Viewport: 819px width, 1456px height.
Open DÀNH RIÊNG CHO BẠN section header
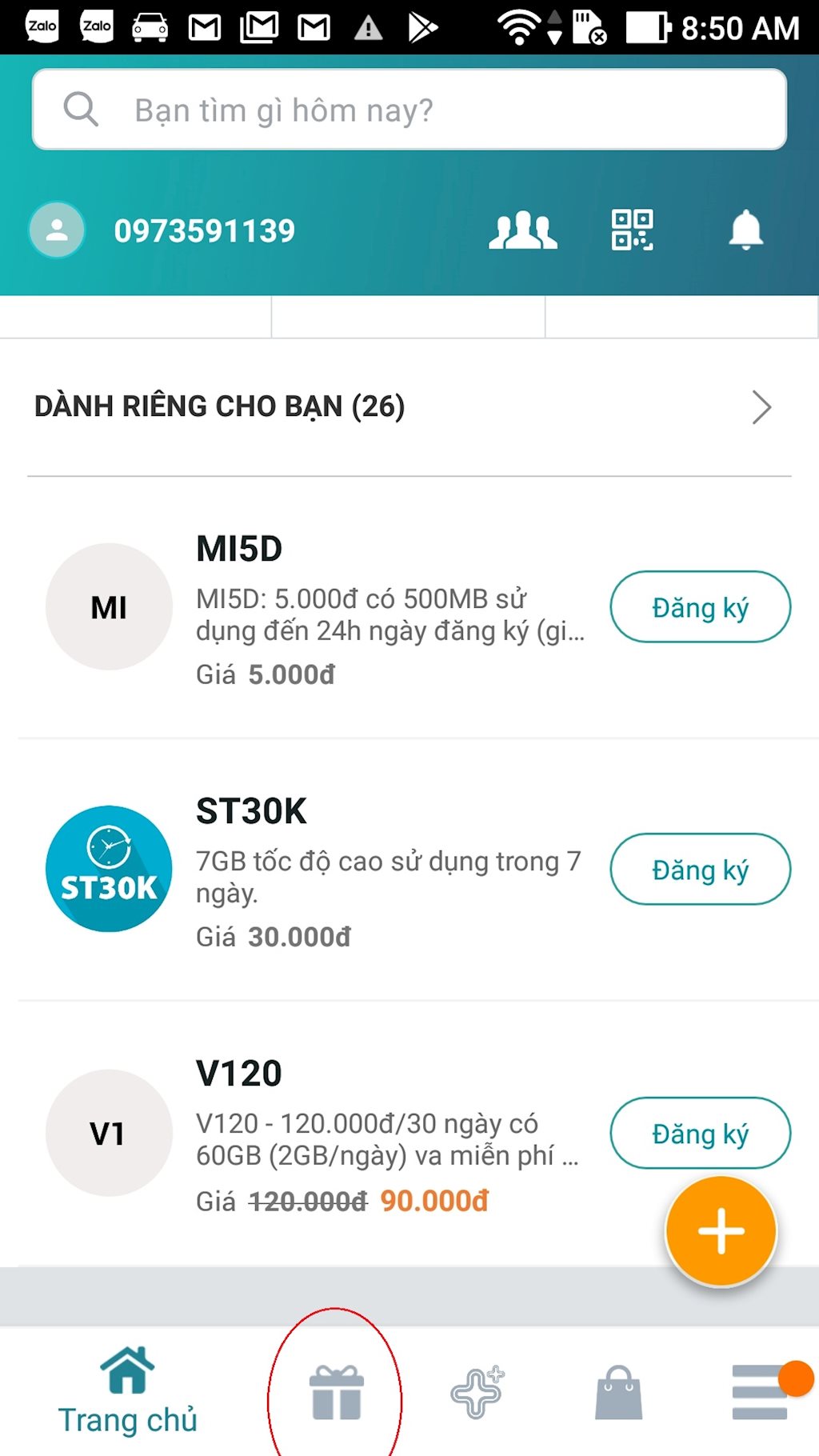219,406
